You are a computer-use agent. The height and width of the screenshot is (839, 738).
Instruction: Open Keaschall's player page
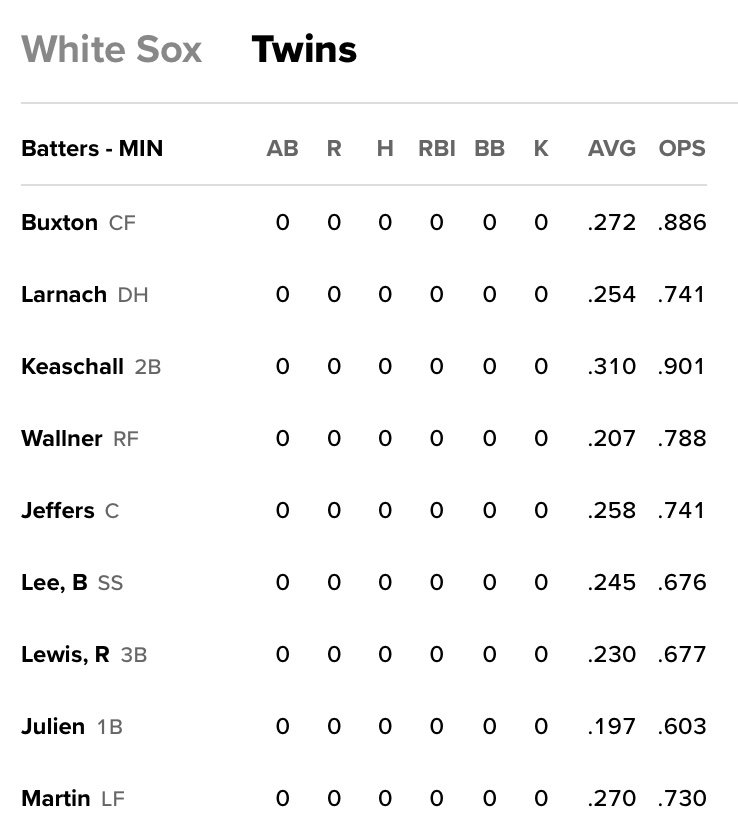tap(74, 367)
